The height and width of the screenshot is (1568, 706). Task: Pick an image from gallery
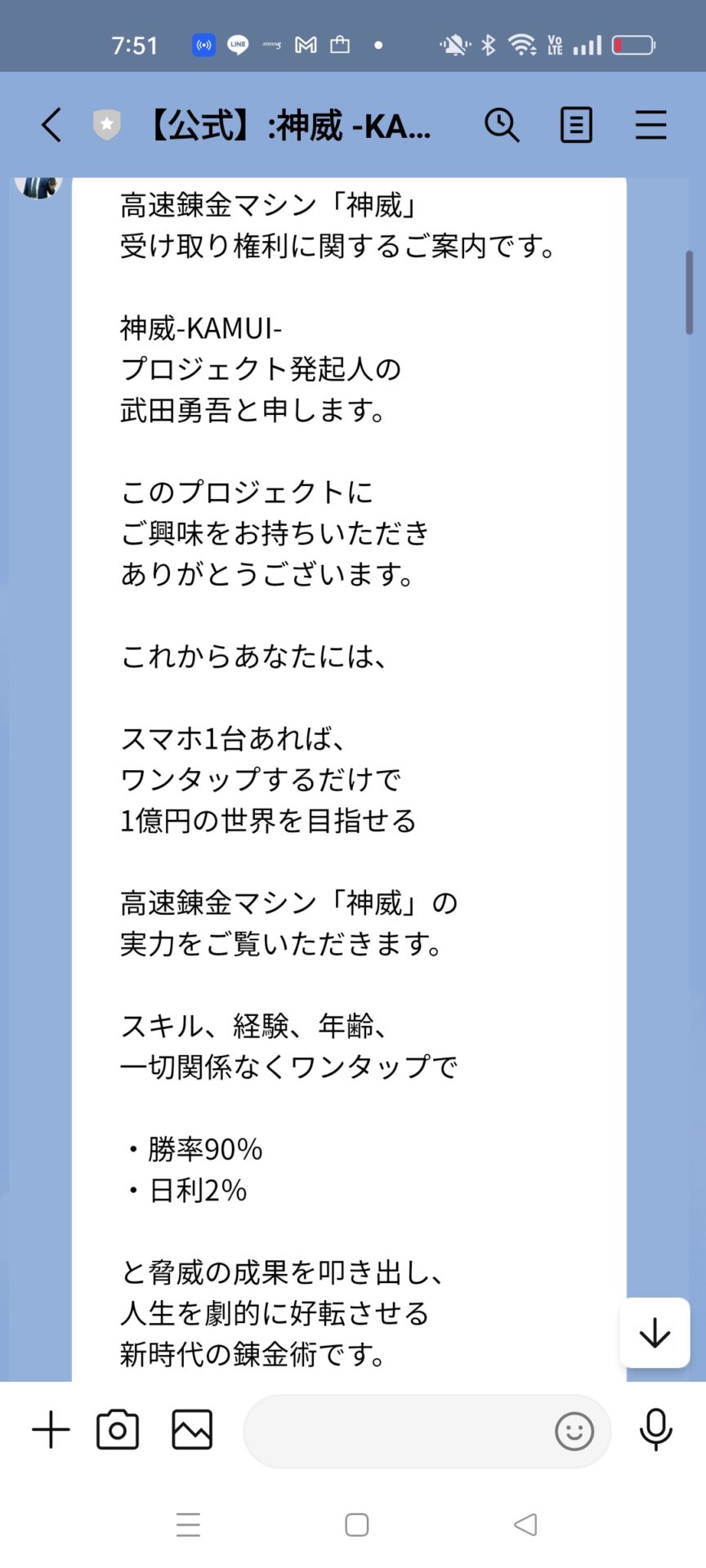tap(192, 1431)
